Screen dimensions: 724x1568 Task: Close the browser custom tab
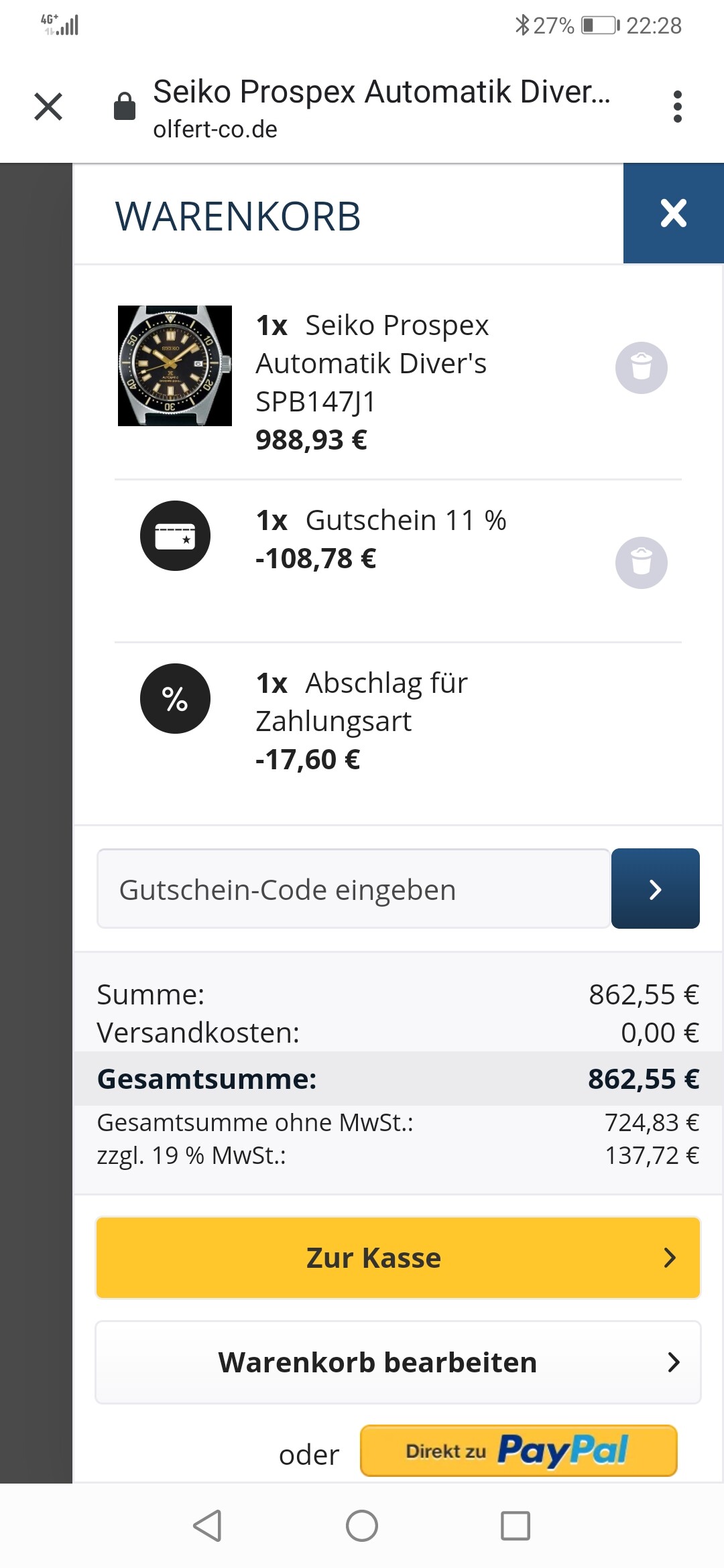(48, 107)
